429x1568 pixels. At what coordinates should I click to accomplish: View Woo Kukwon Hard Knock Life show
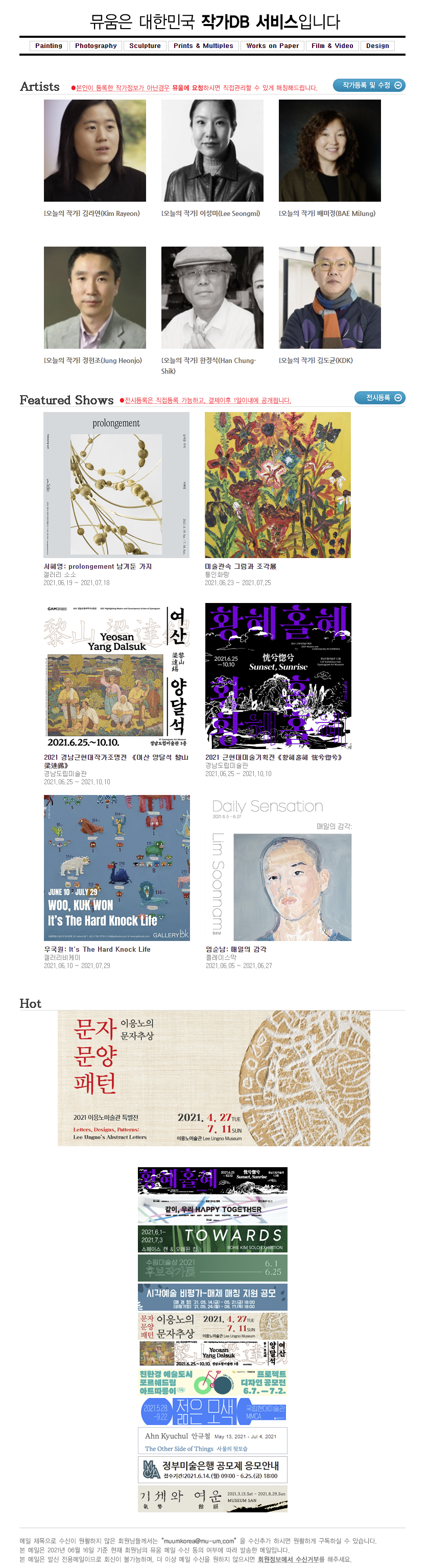pos(116,867)
